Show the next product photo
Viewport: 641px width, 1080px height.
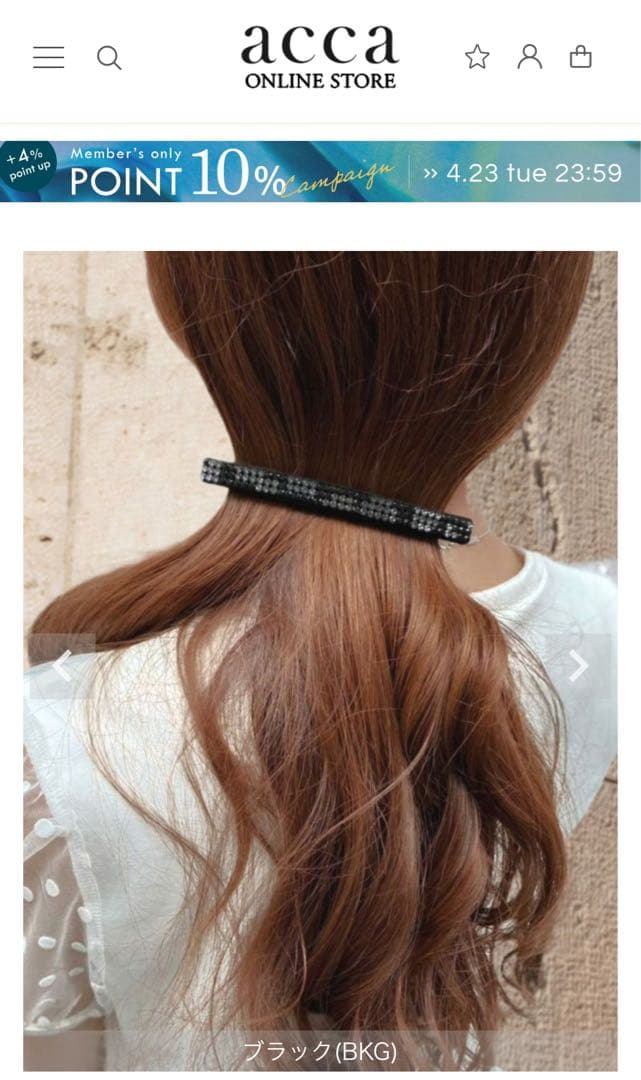pyautogui.click(x=578, y=665)
